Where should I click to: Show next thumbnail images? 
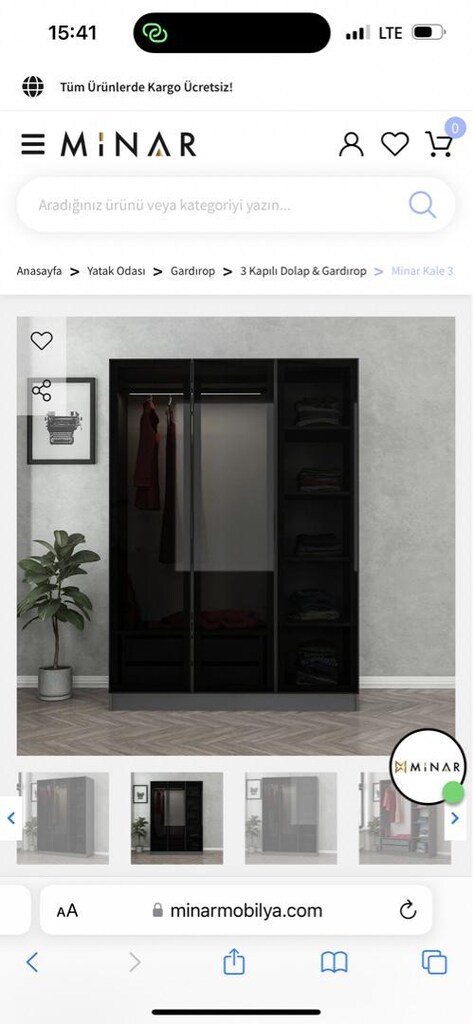coord(455,818)
